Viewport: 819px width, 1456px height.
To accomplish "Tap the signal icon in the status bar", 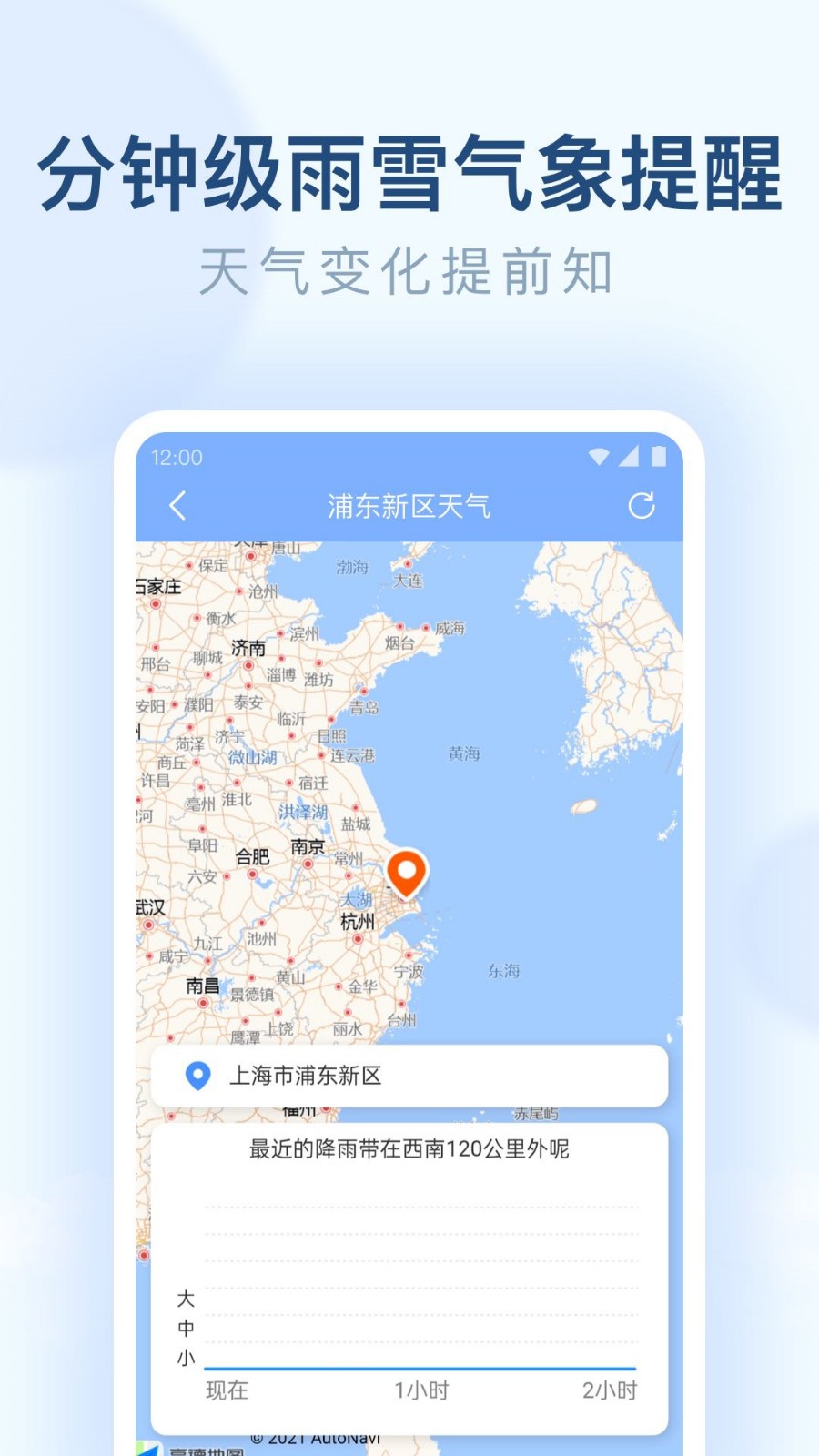I will [x=631, y=459].
